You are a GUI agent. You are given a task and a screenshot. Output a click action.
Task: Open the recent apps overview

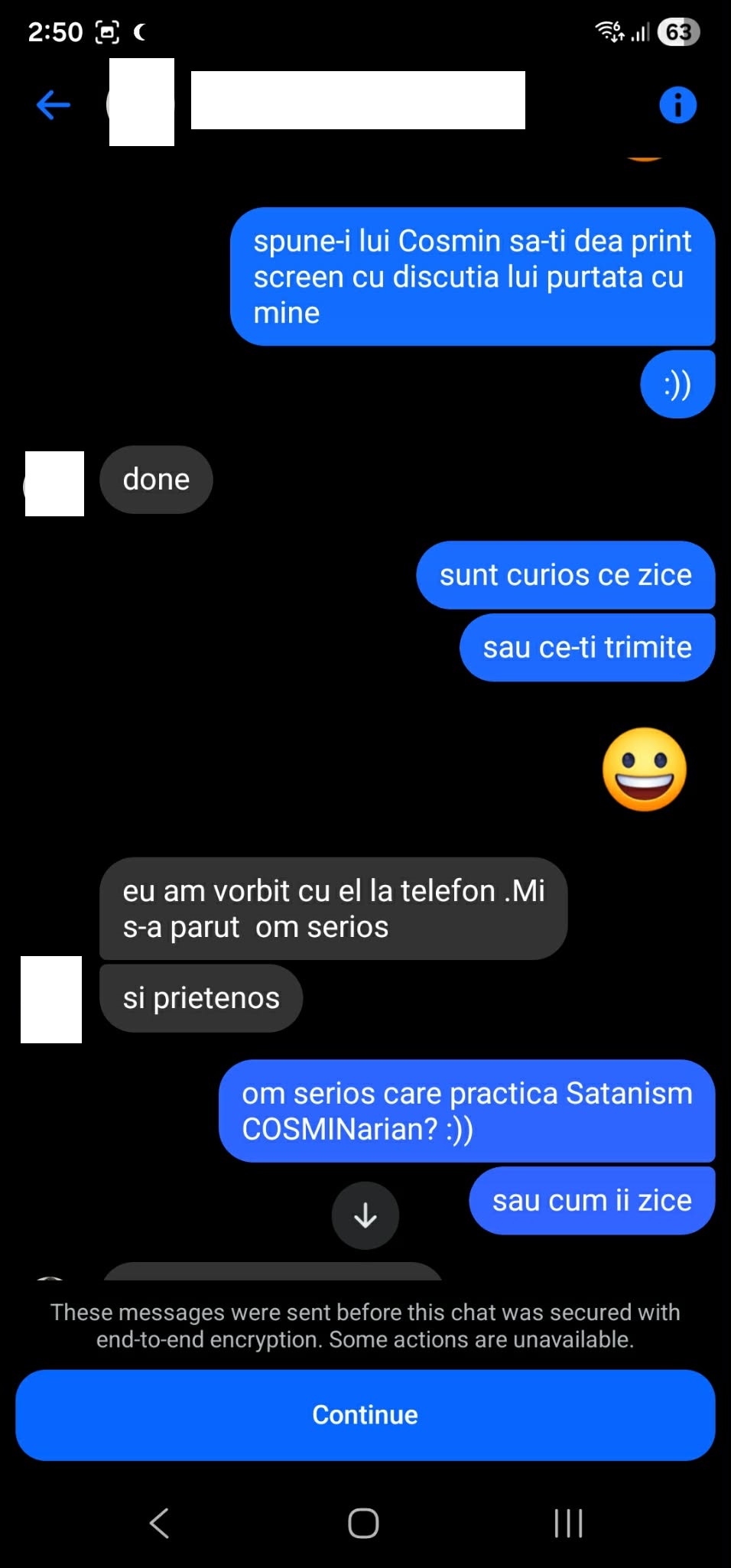pos(568,1523)
